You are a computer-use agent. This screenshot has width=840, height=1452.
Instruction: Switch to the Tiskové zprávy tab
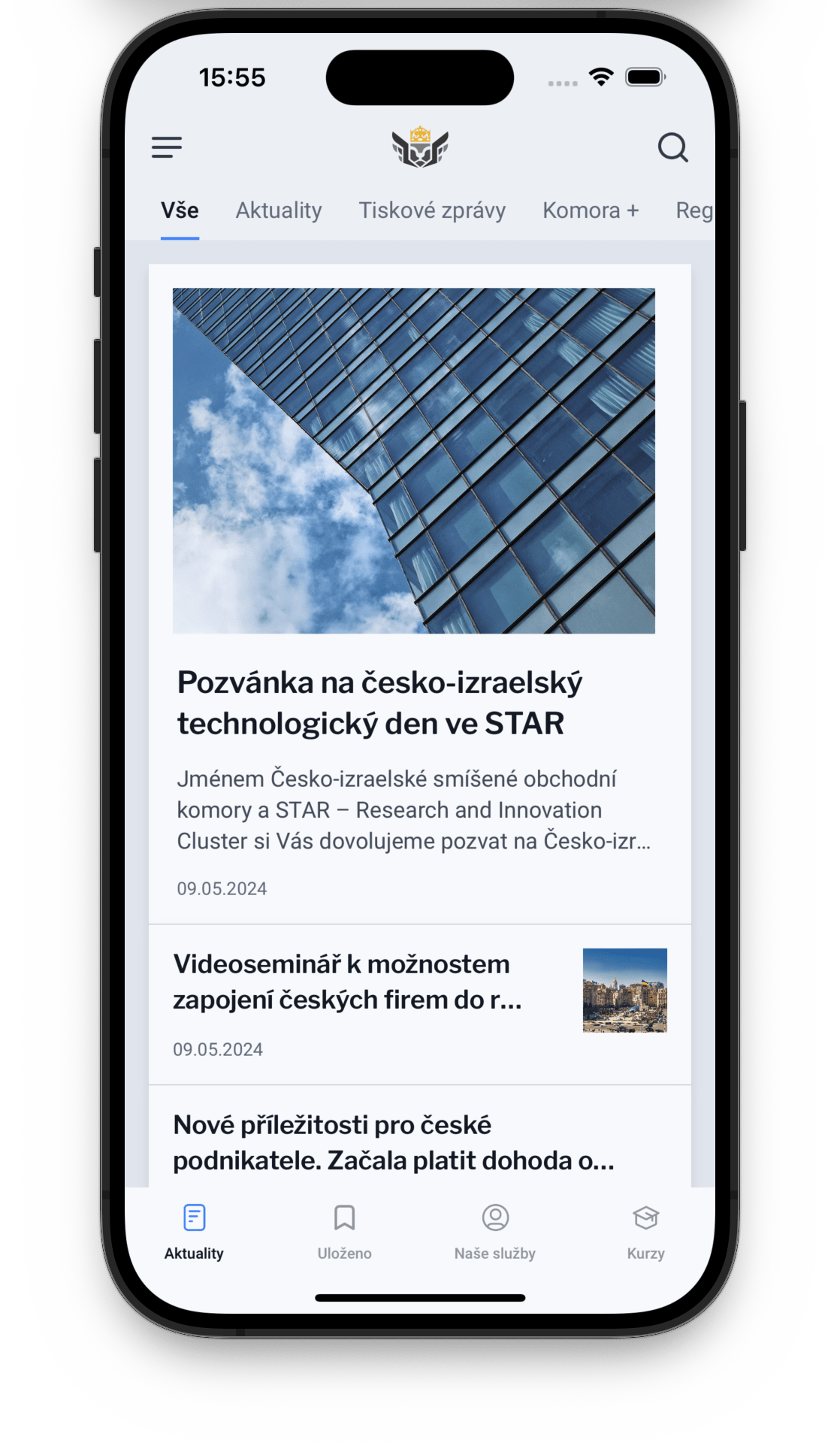click(432, 210)
